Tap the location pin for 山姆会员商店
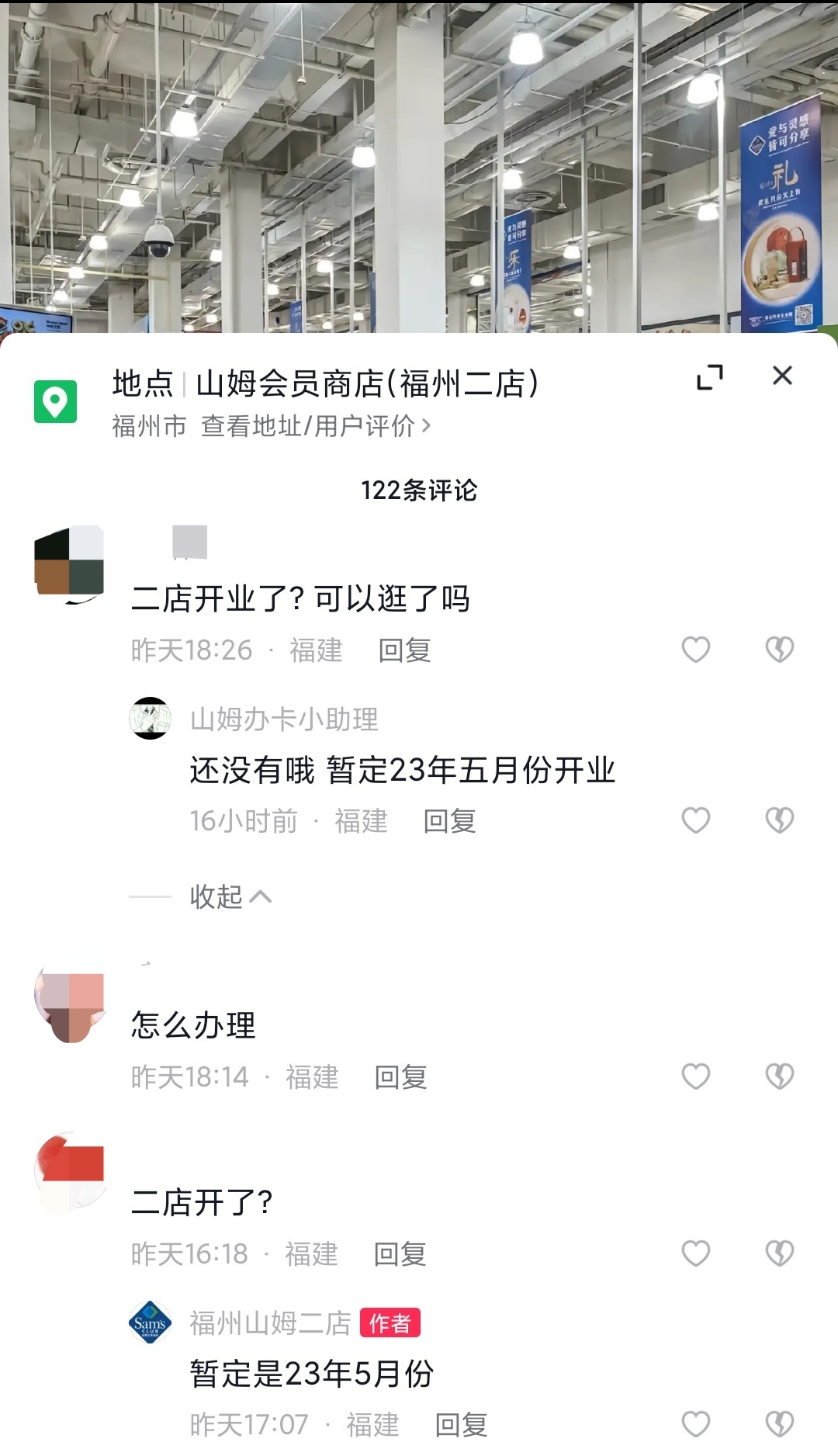Viewport: 838px width, 1456px height. 55,401
